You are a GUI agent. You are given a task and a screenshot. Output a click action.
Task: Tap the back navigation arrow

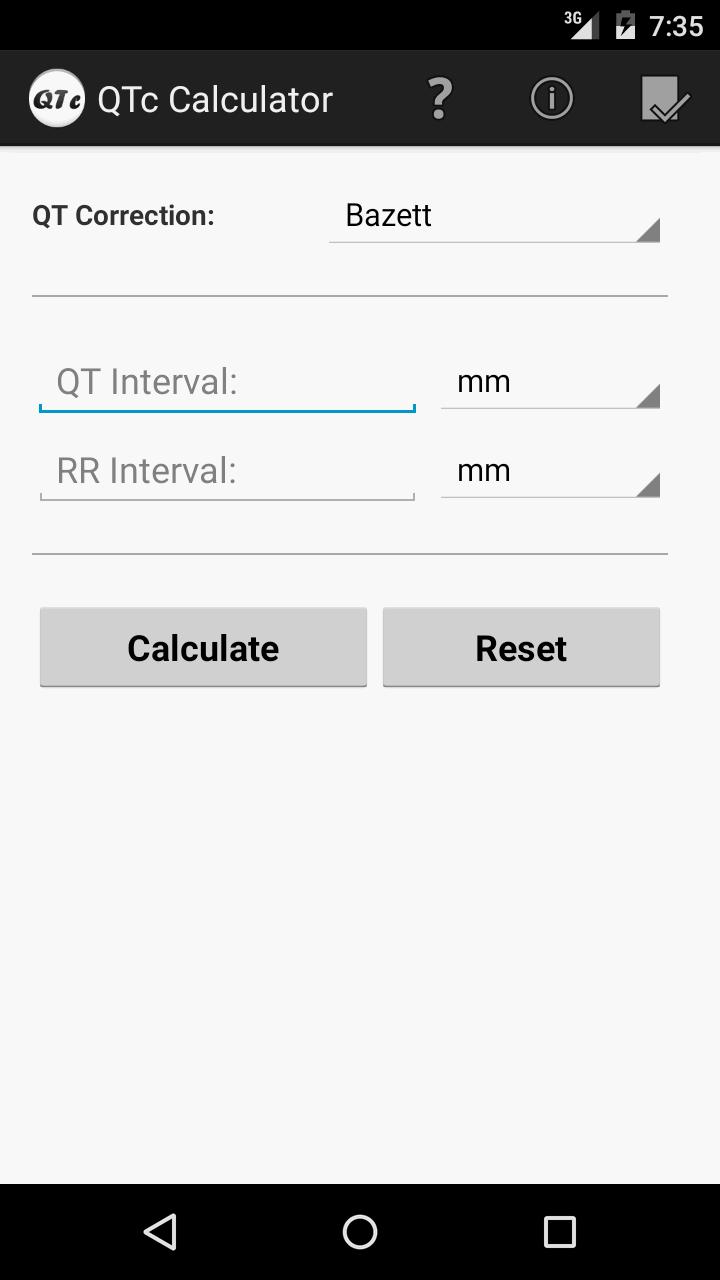click(161, 1231)
